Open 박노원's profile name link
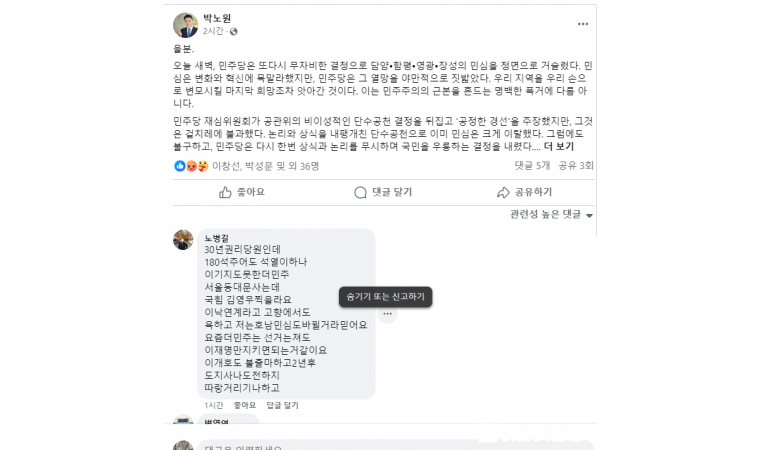760x450 pixels. 218,19
